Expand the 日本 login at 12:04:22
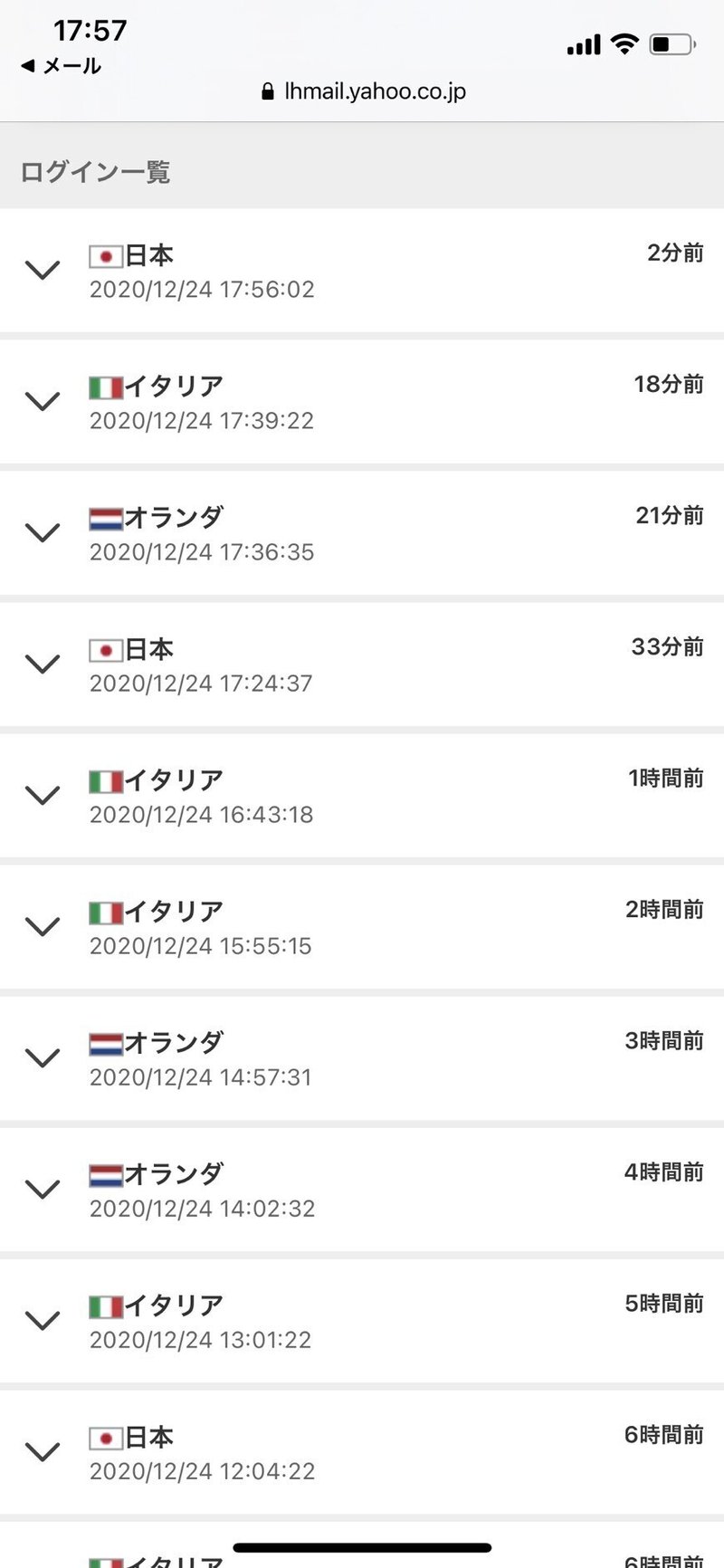 (x=43, y=1451)
